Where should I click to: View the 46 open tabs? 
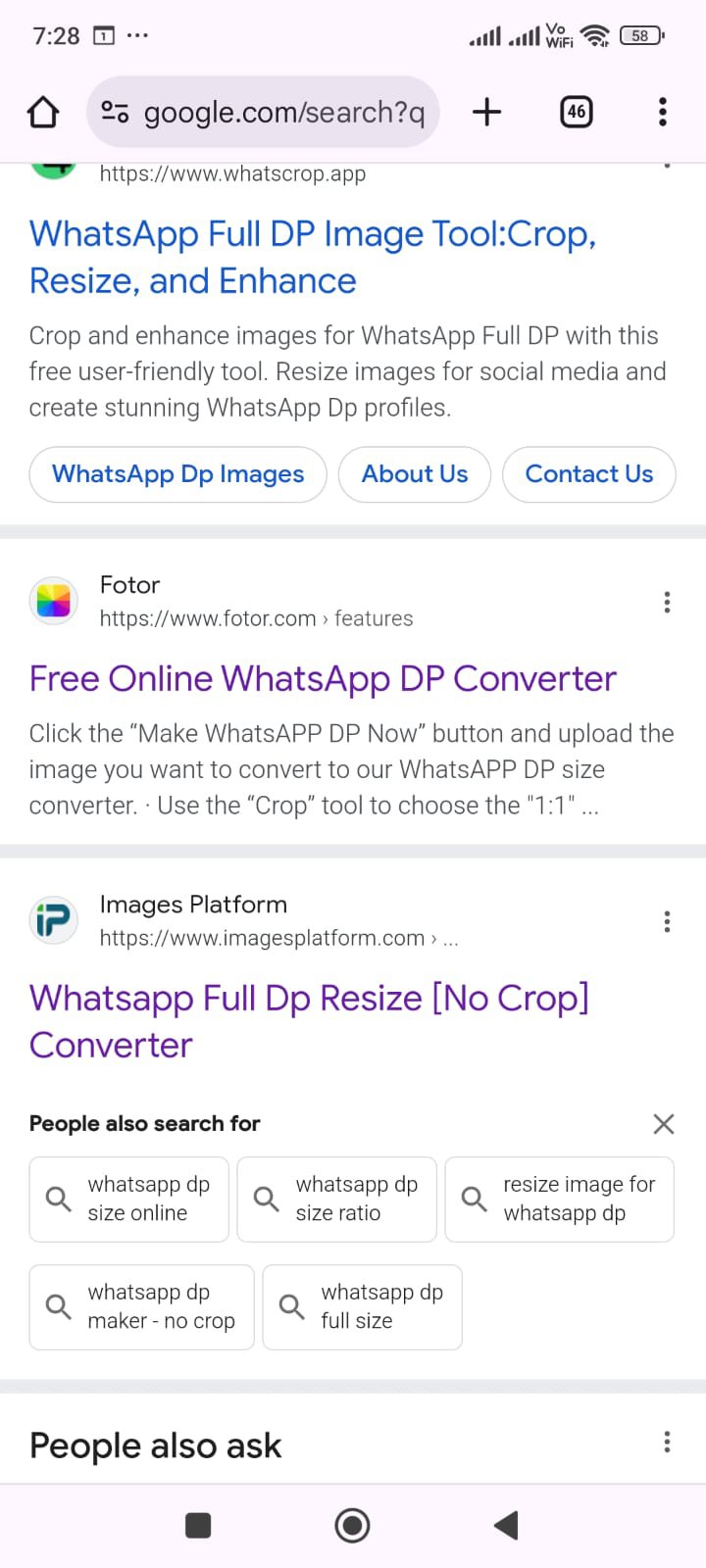click(577, 112)
